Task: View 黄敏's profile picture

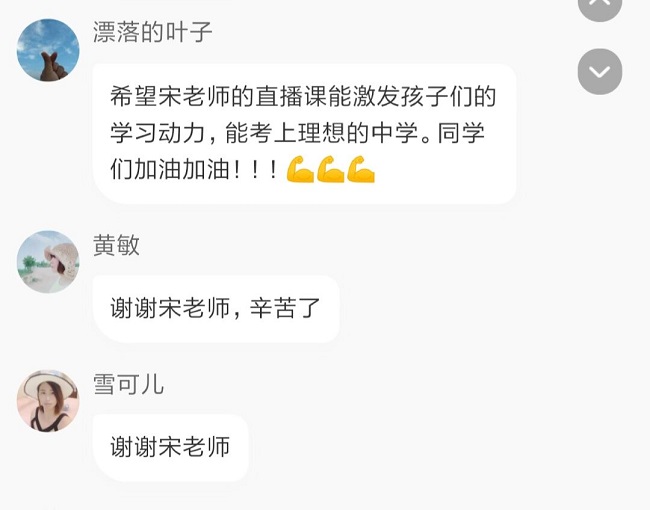Action: point(48,262)
